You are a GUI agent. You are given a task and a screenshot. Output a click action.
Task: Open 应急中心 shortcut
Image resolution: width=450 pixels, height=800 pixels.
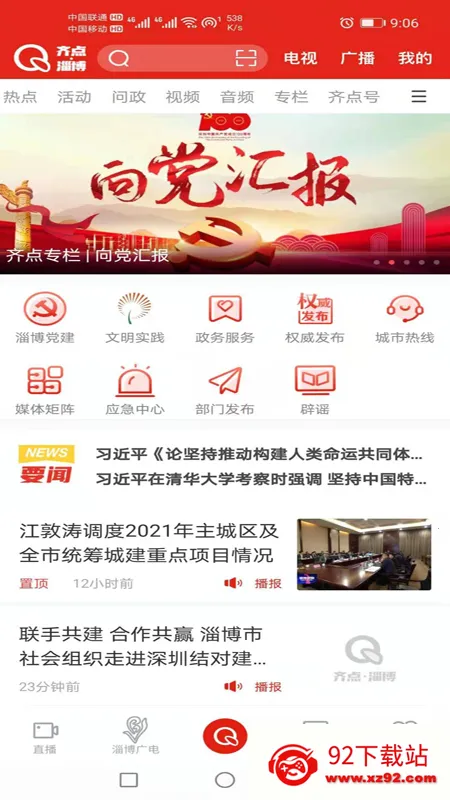click(135, 389)
